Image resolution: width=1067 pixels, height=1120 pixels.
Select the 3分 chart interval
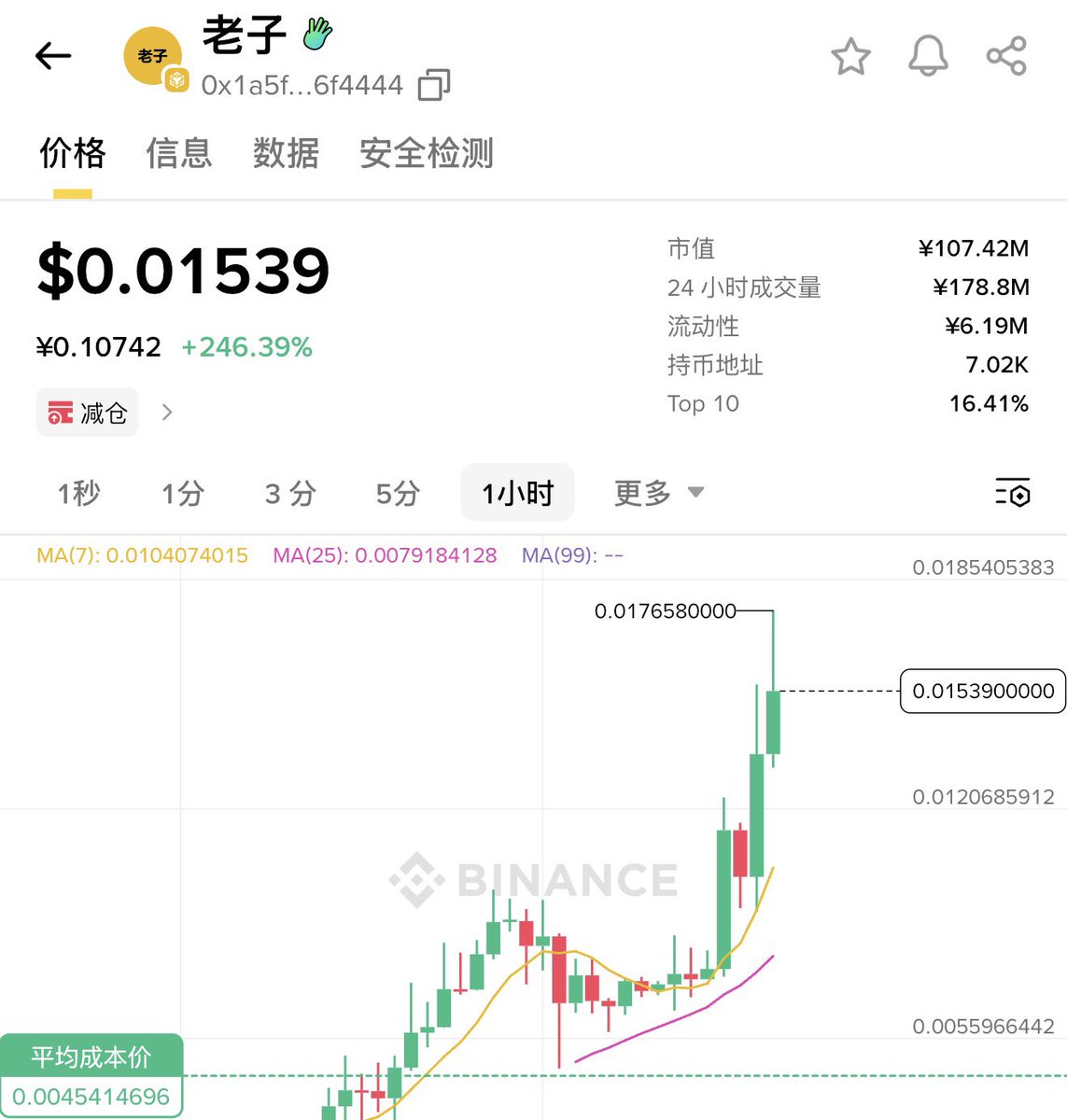tap(290, 493)
